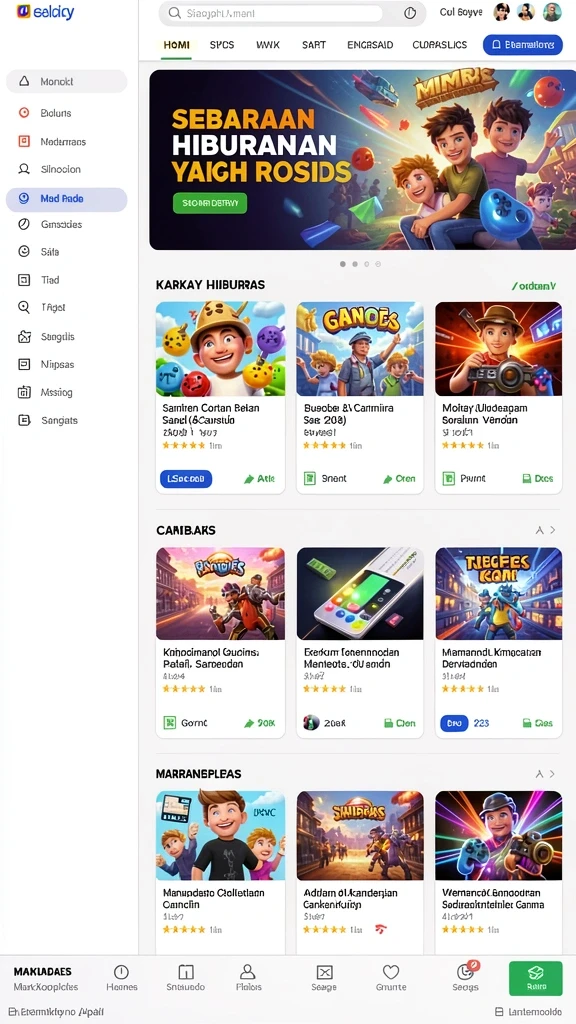
Task: Switch to the HOMI tab
Action: coord(176,45)
